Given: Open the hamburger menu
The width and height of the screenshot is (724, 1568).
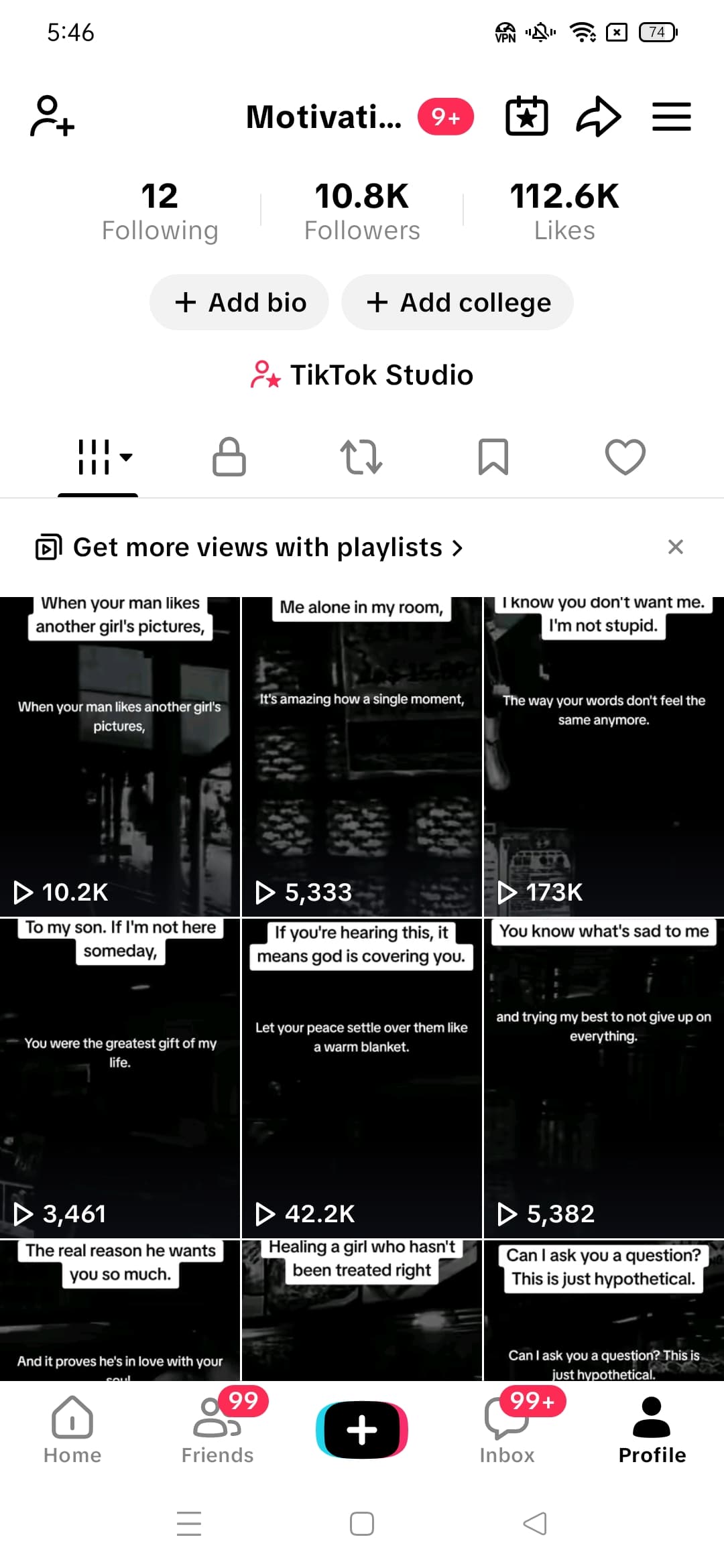Looking at the screenshot, I should click(x=671, y=117).
